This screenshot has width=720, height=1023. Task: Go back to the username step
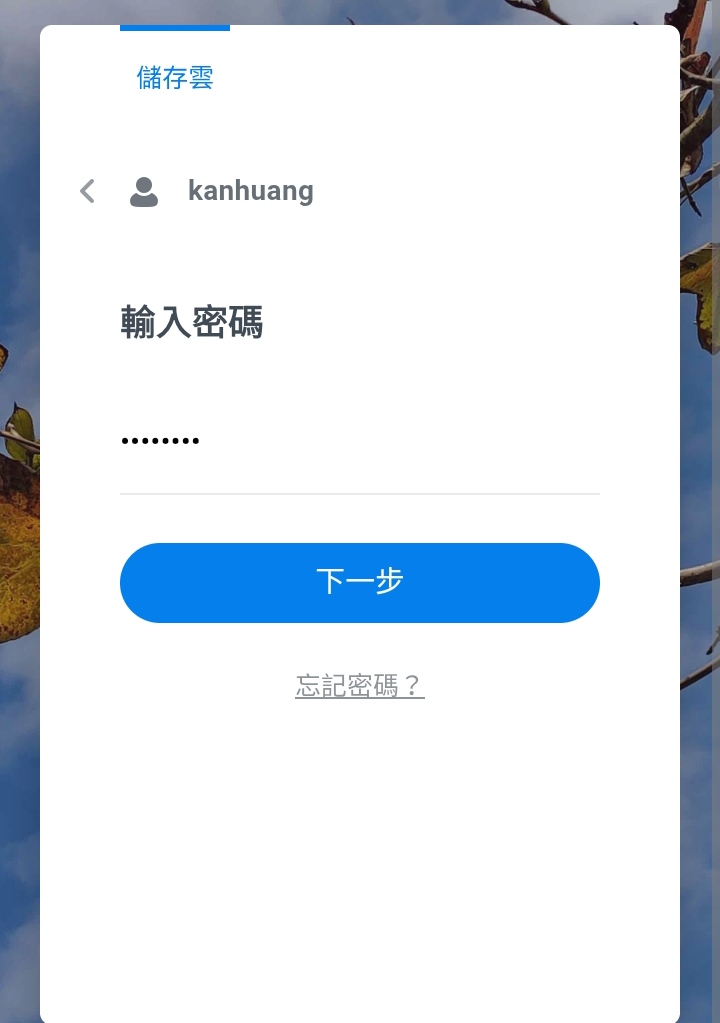(88, 191)
